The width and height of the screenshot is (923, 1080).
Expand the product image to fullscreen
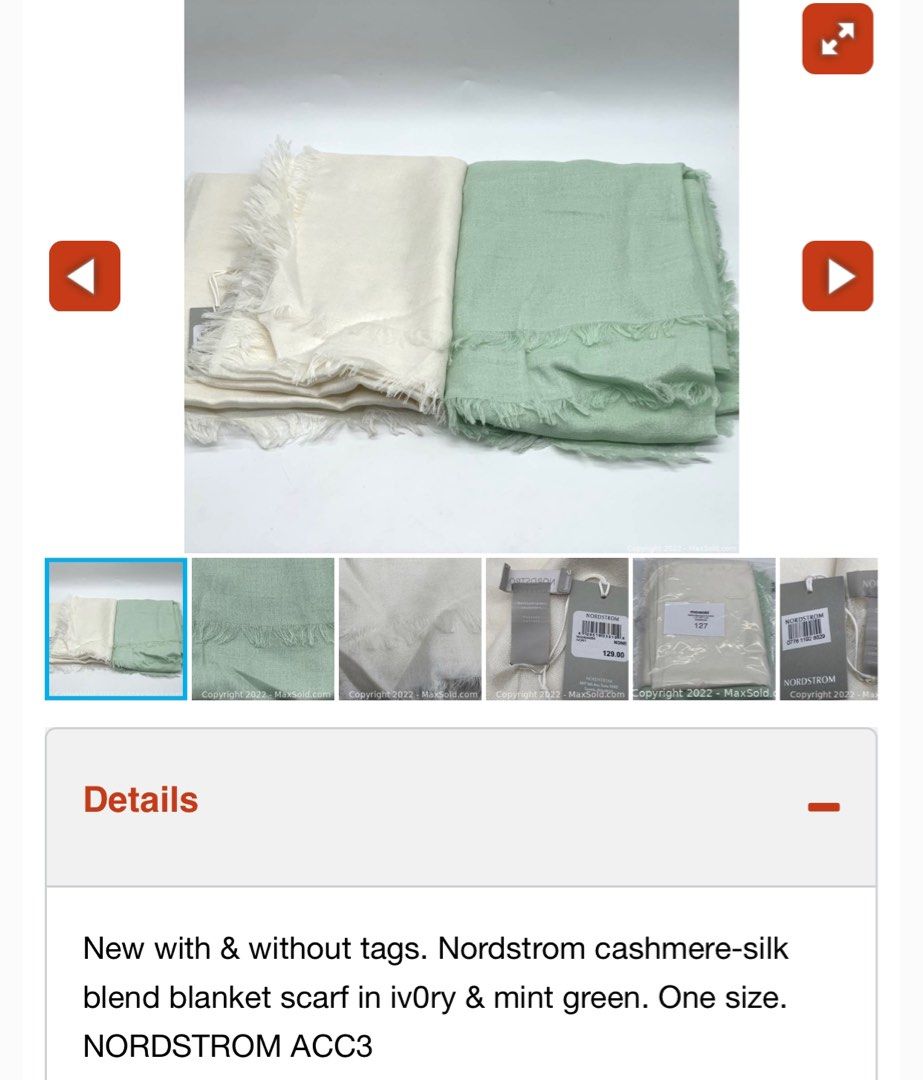coord(837,40)
